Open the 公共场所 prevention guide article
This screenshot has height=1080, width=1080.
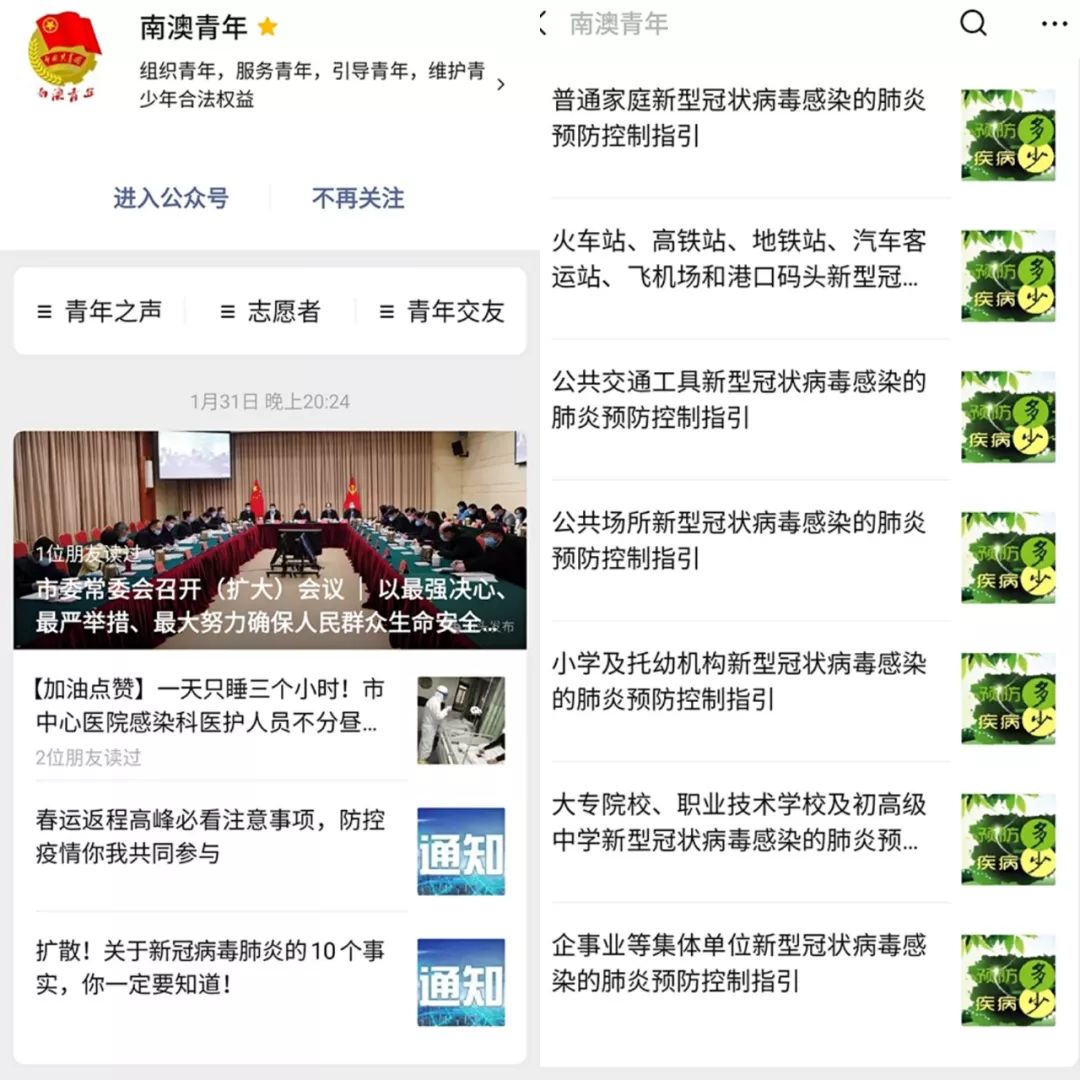pyautogui.click(x=740, y=540)
